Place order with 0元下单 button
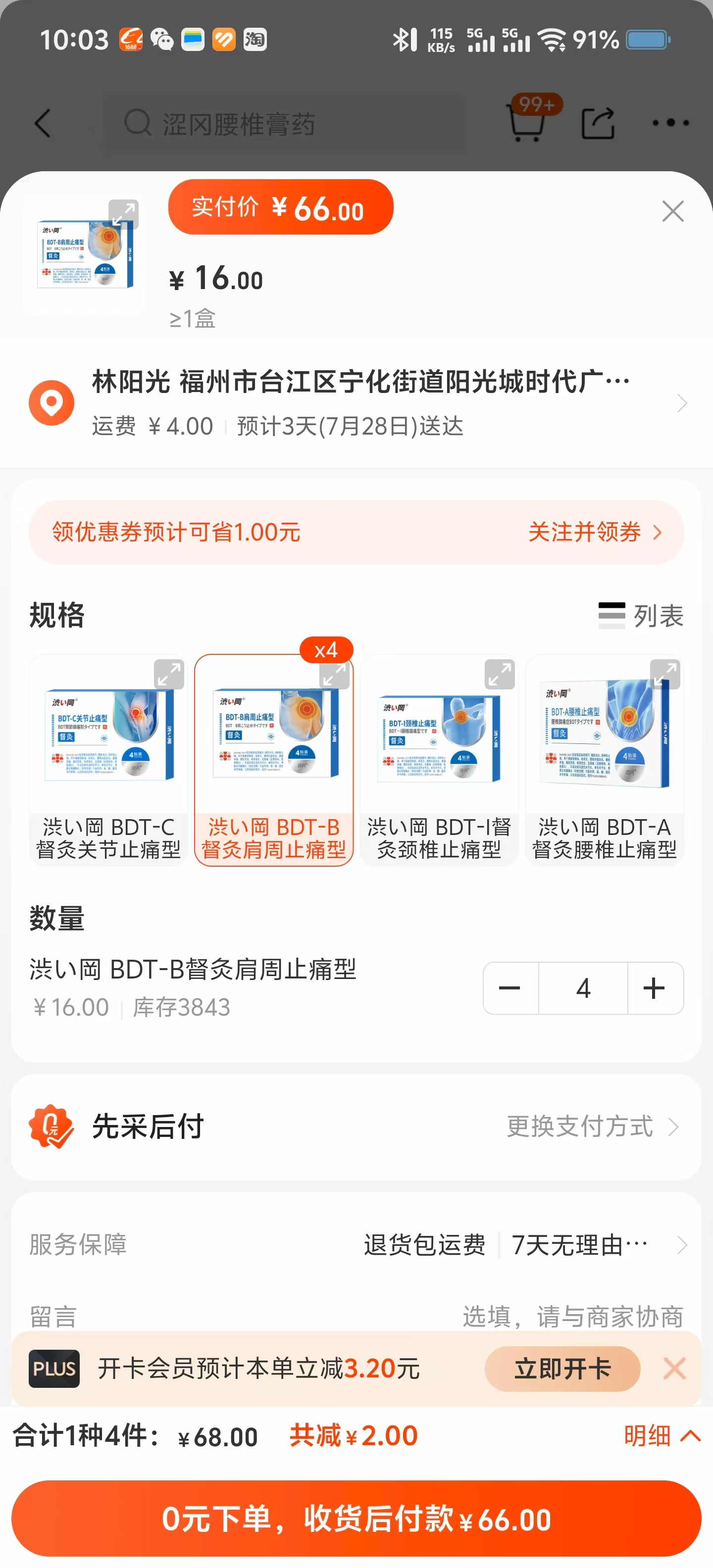 coord(356,1518)
